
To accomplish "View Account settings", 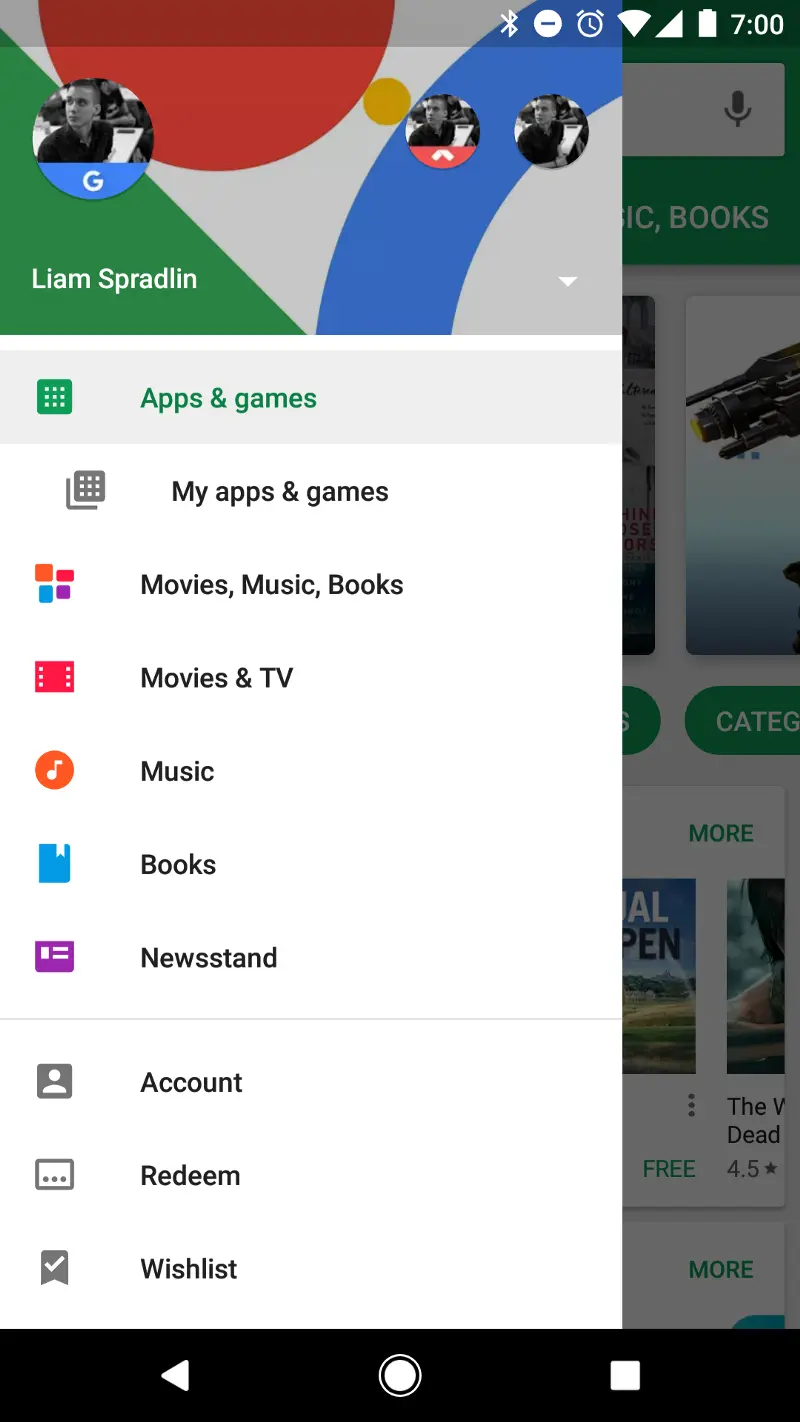I will pos(191,1082).
